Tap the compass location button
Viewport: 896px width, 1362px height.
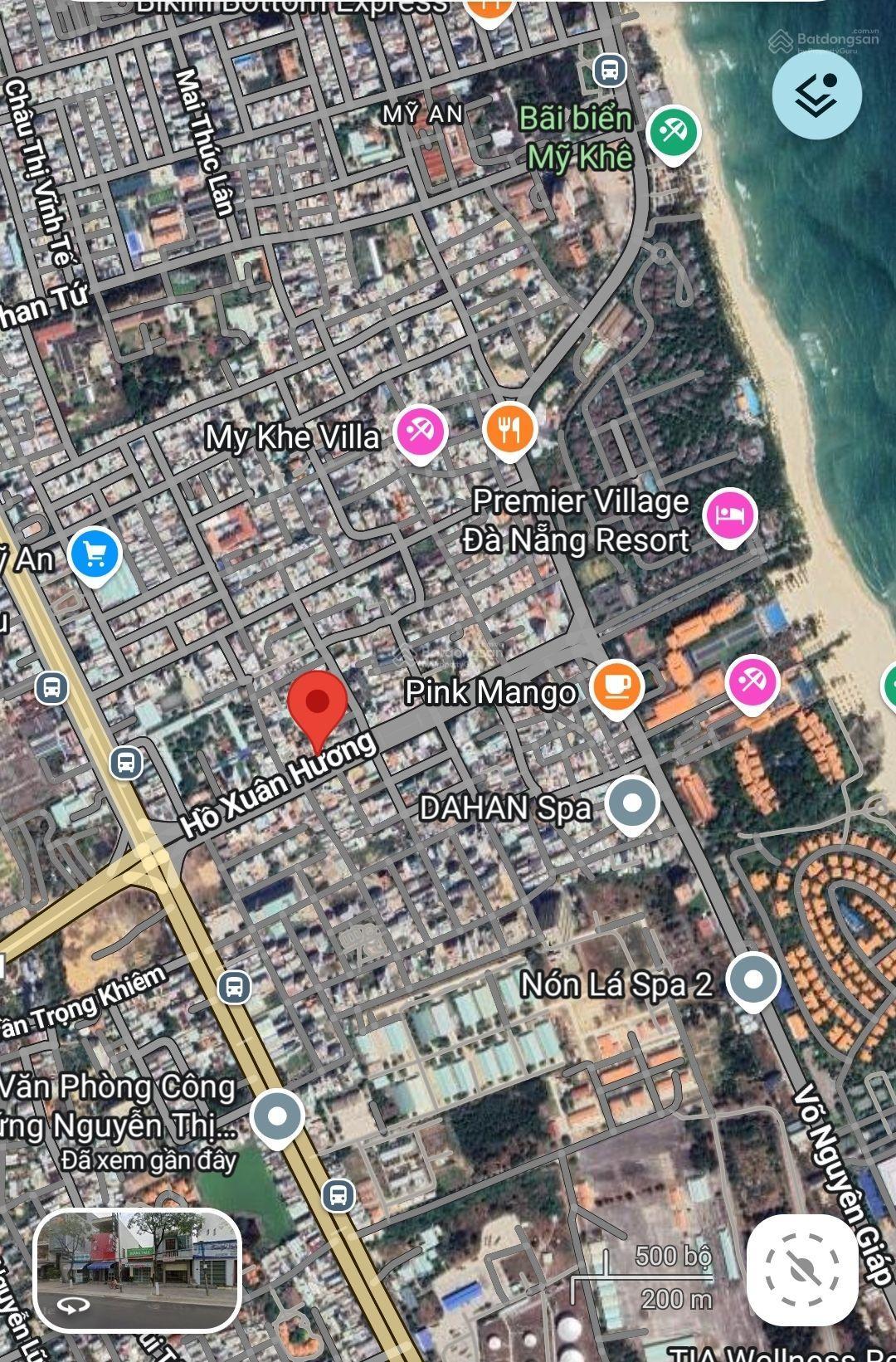click(801, 1269)
